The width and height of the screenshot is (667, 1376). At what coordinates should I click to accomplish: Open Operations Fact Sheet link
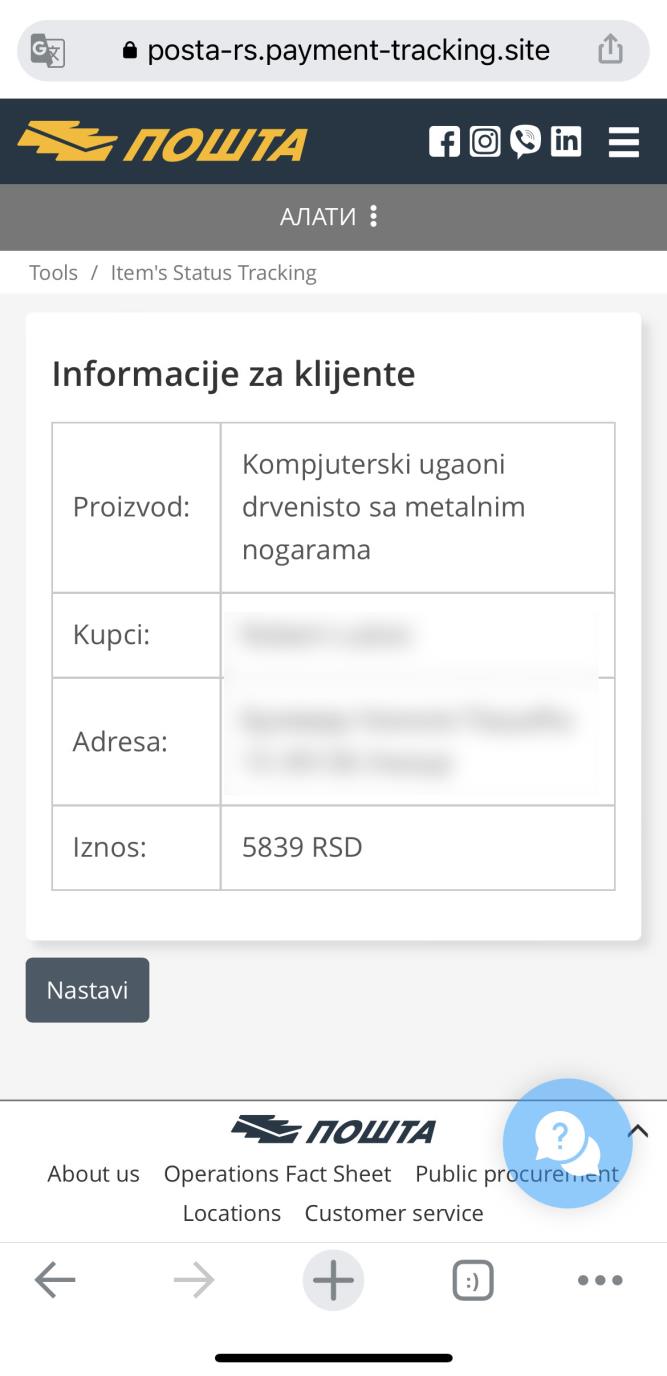click(277, 1174)
